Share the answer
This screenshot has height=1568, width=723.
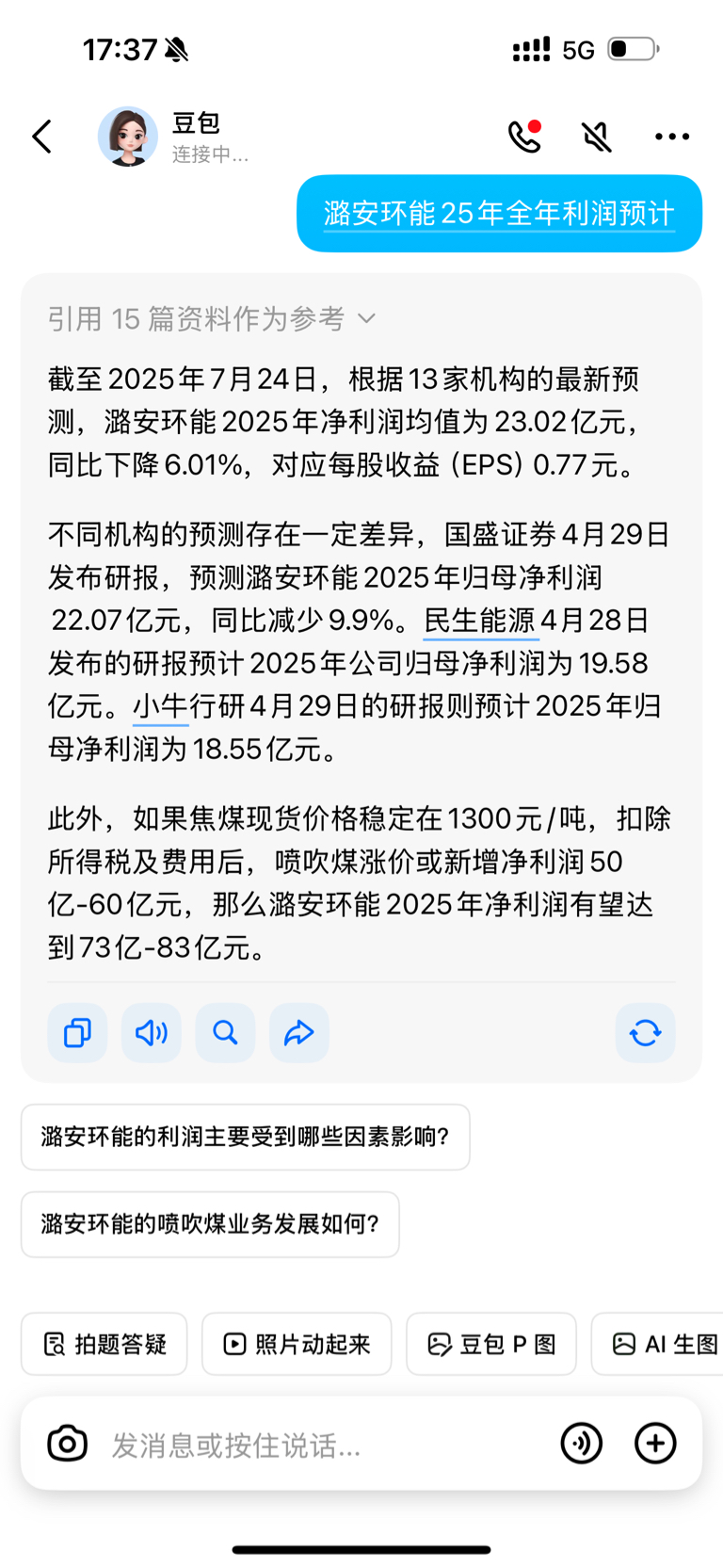coord(299,1033)
